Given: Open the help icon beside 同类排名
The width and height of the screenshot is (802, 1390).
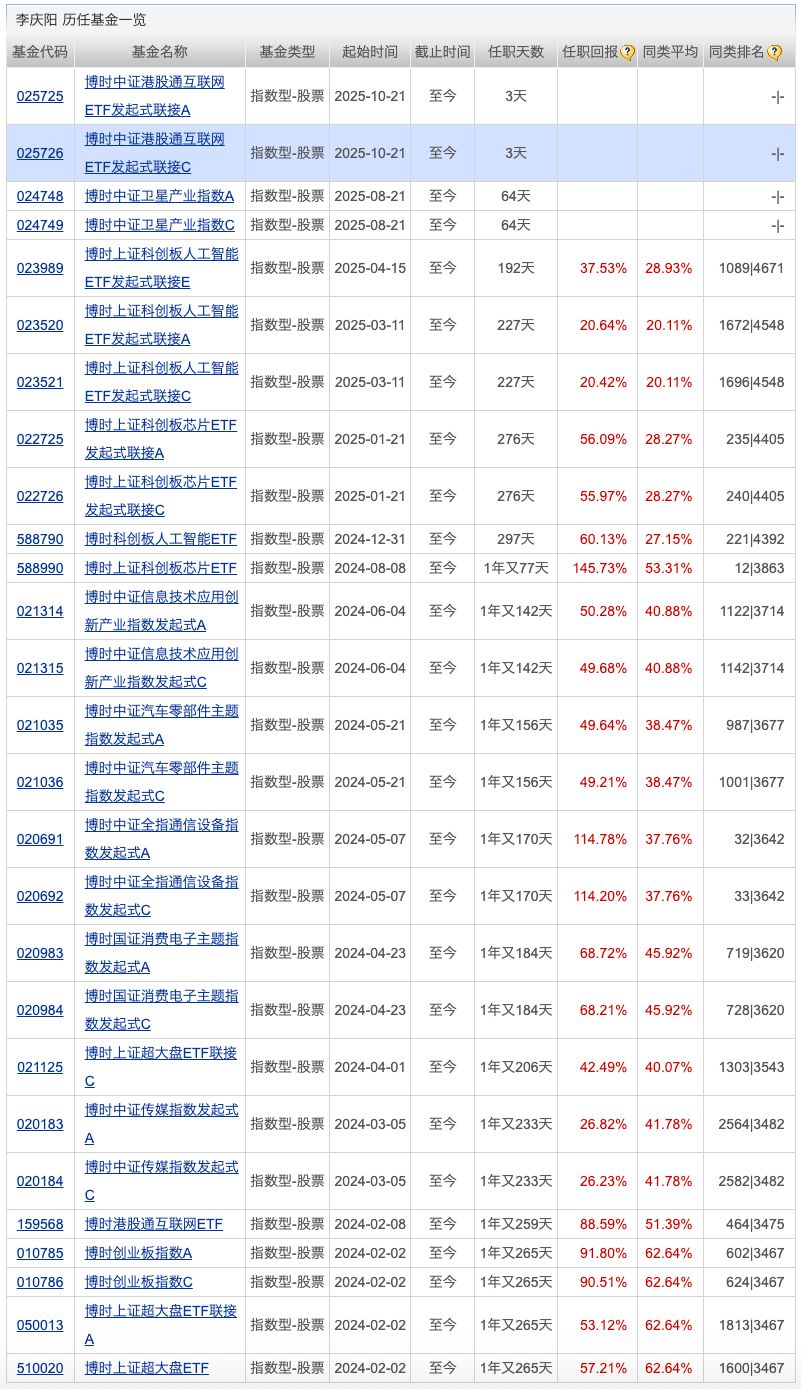Looking at the screenshot, I should coord(774,52).
